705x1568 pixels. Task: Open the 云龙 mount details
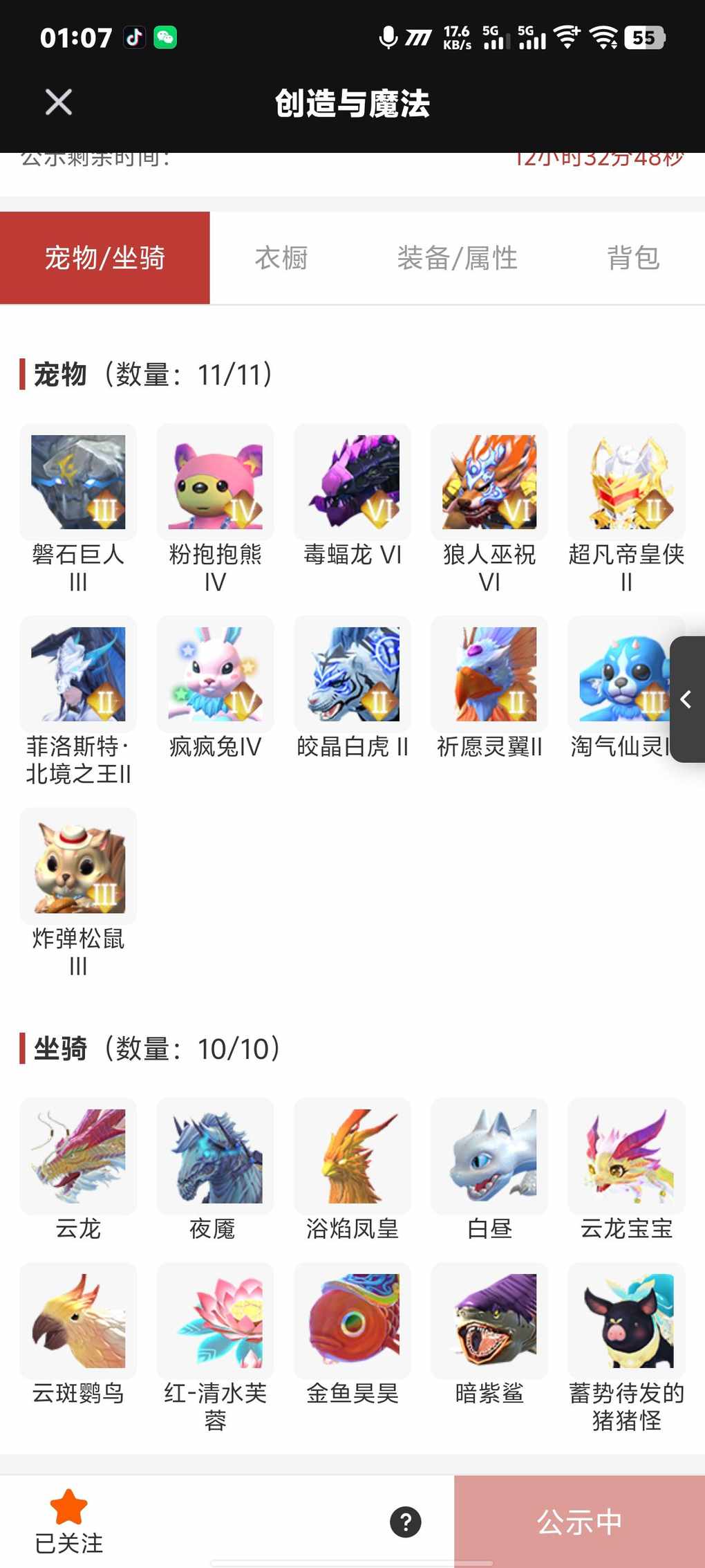tap(78, 1156)
